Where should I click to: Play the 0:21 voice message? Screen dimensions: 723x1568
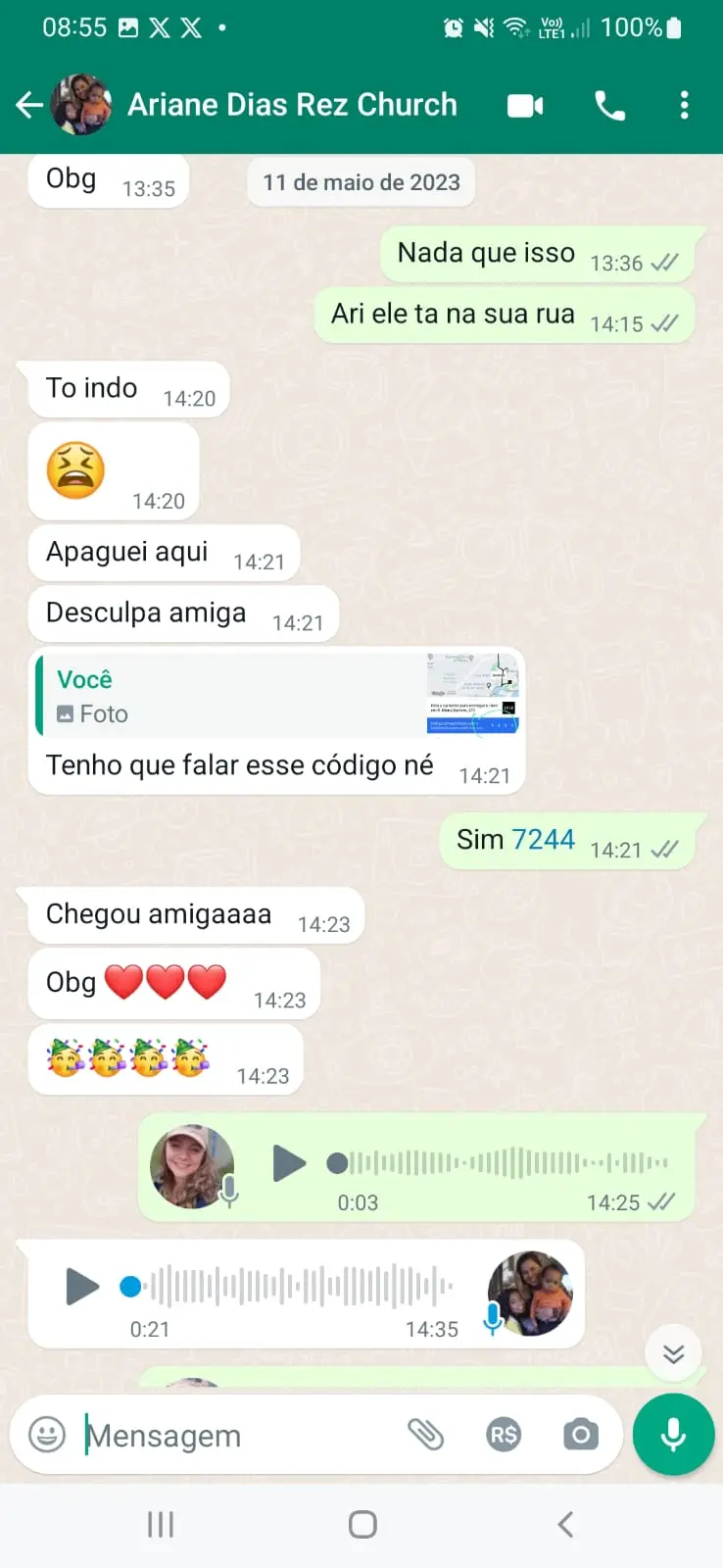click(x=82, y=1287)
